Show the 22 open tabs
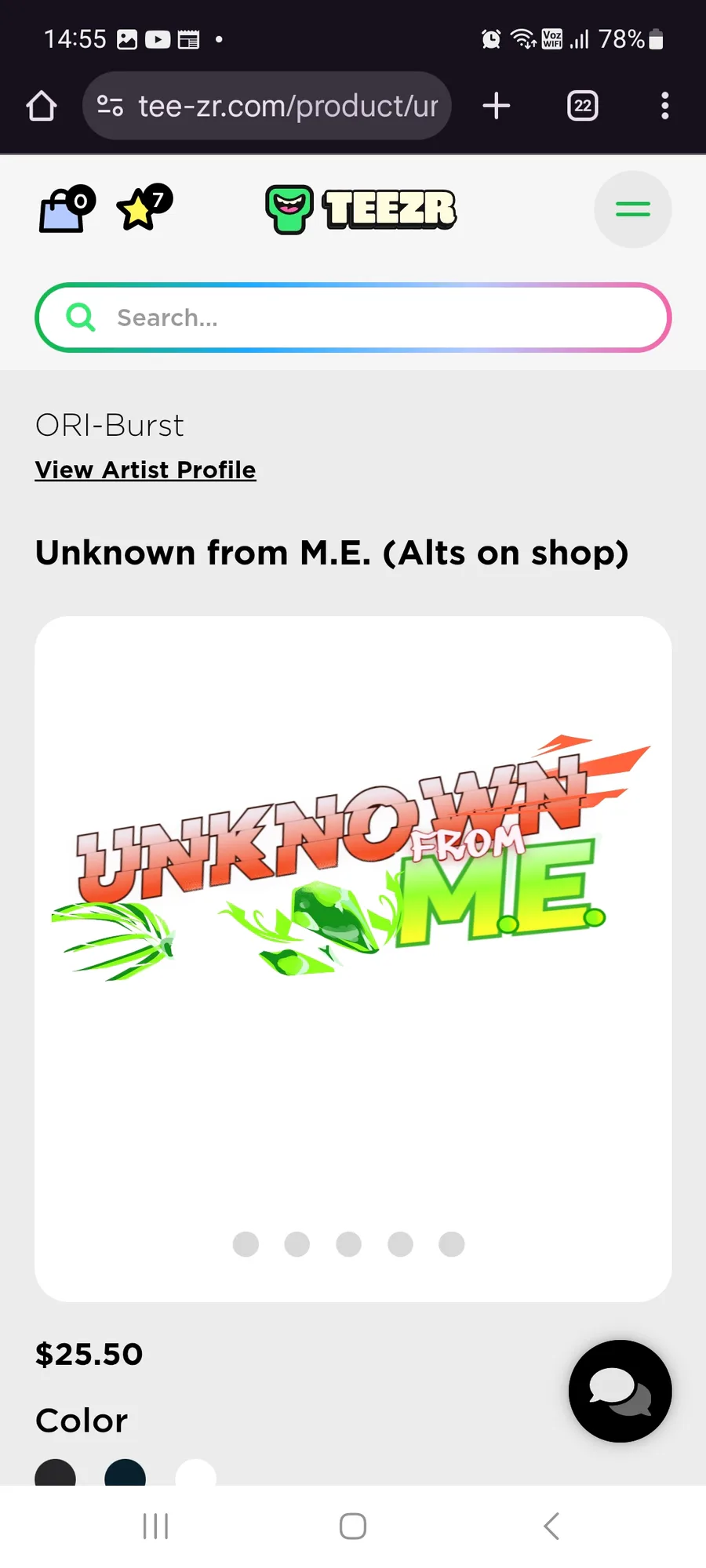The width and height of the screenshot is (706, 1568). [582, 106]
